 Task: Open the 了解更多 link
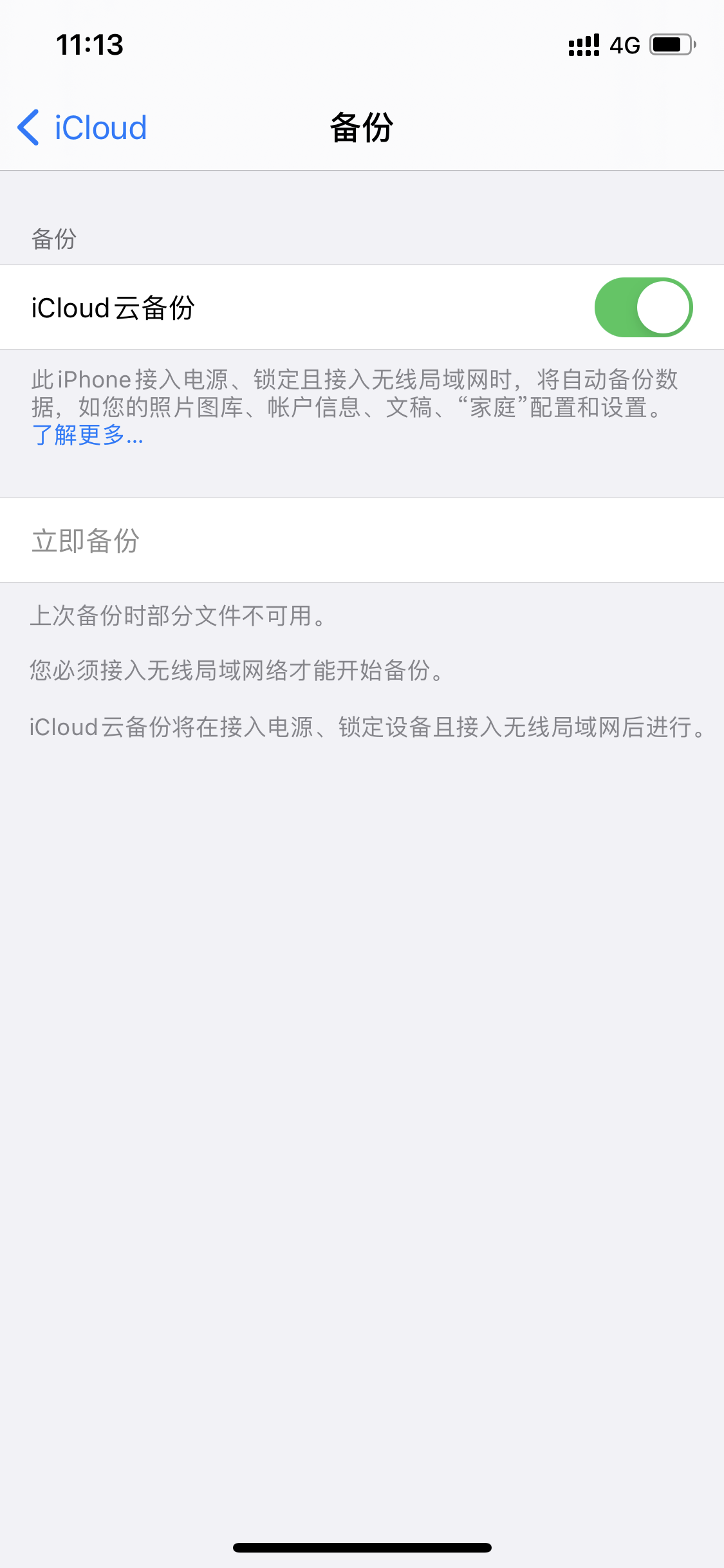click(88, 436)
